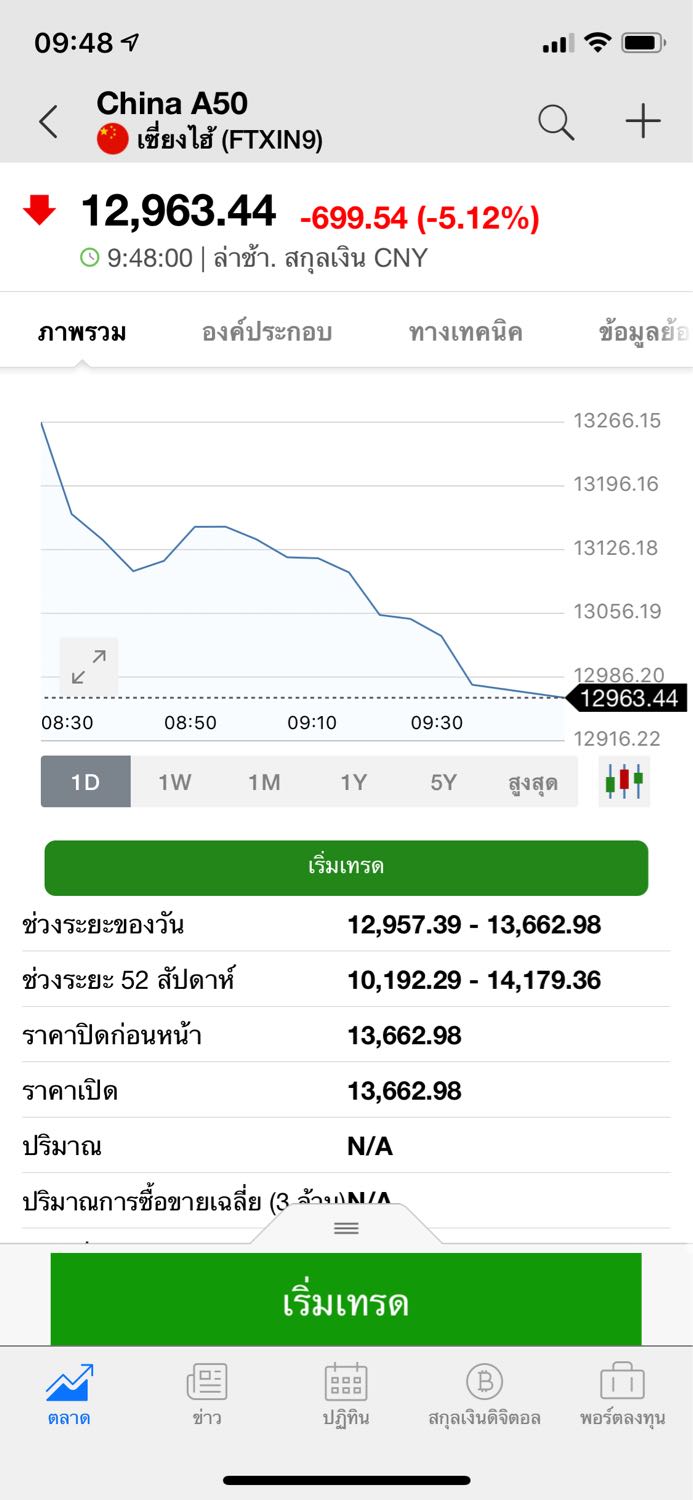Select the 1D chart range
Image resolution: width=693 pixels, height=1500 pixels.
tap(86, 782)
